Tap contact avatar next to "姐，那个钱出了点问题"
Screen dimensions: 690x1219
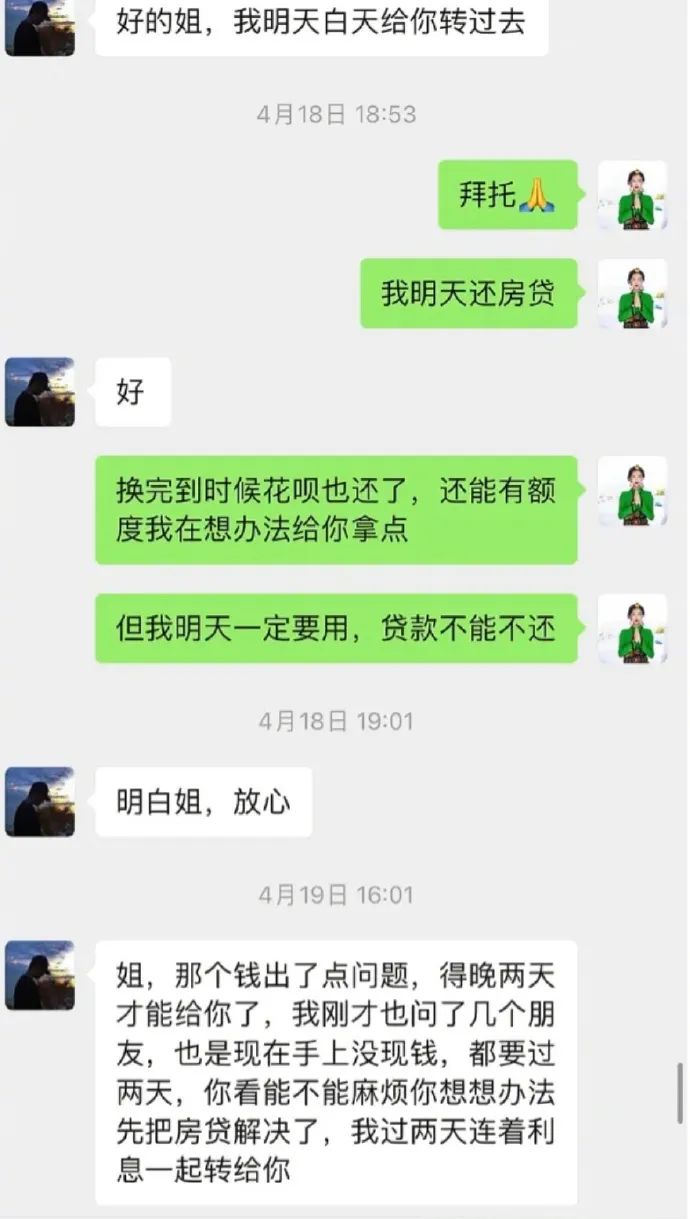pos(40,975)
